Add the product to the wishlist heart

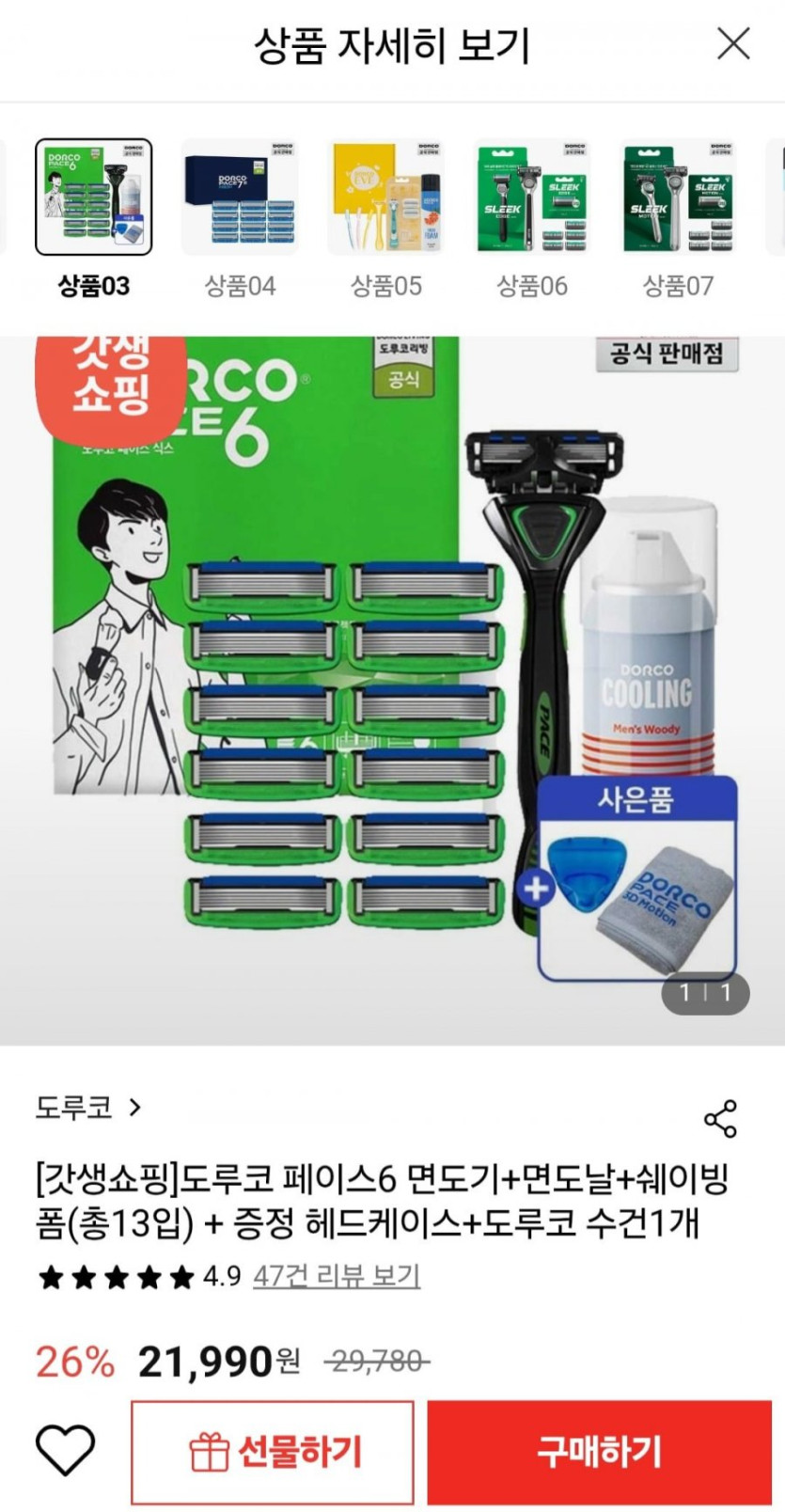(65, 1449)
